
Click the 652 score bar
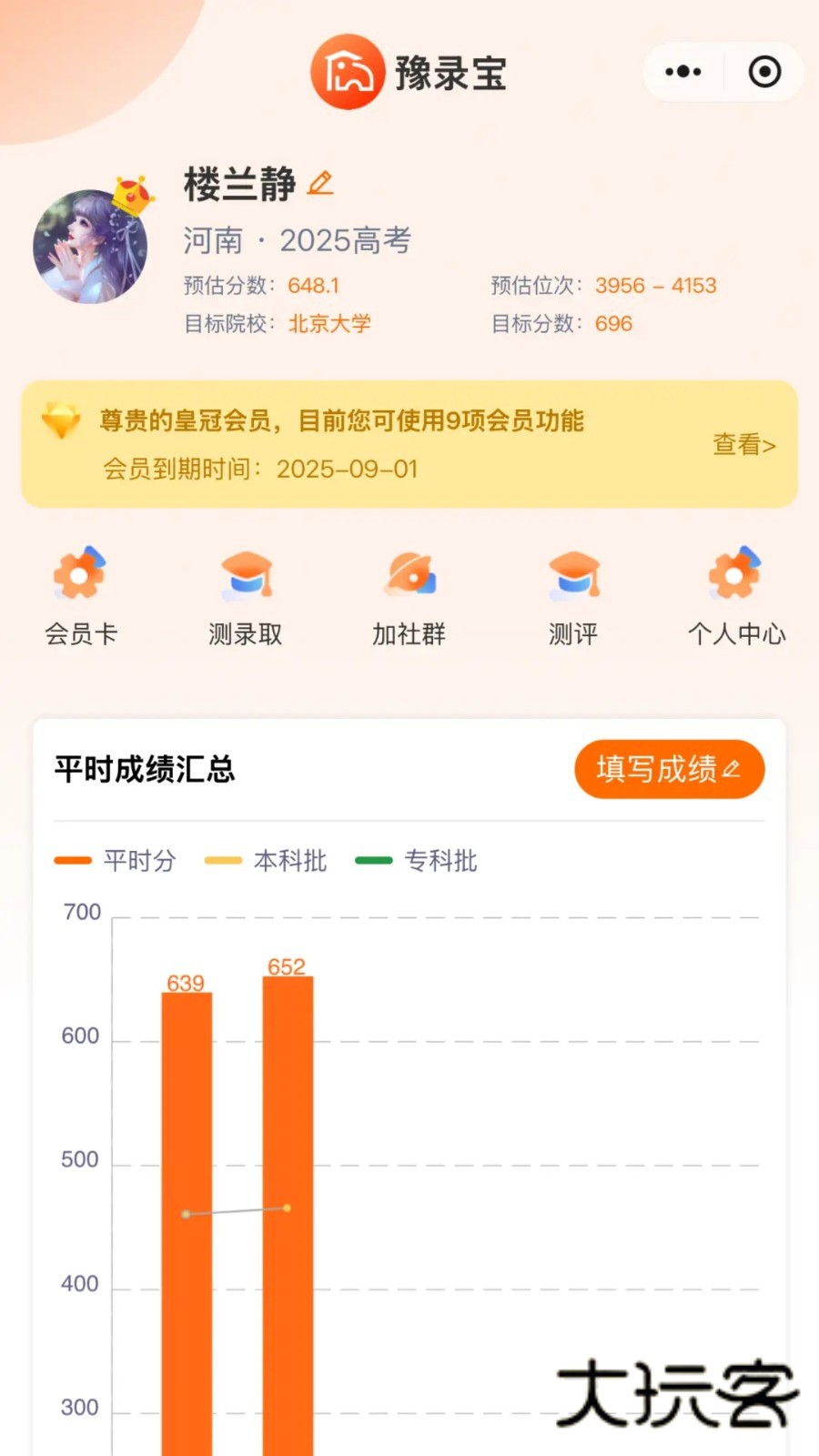[x=287, y=1183]
